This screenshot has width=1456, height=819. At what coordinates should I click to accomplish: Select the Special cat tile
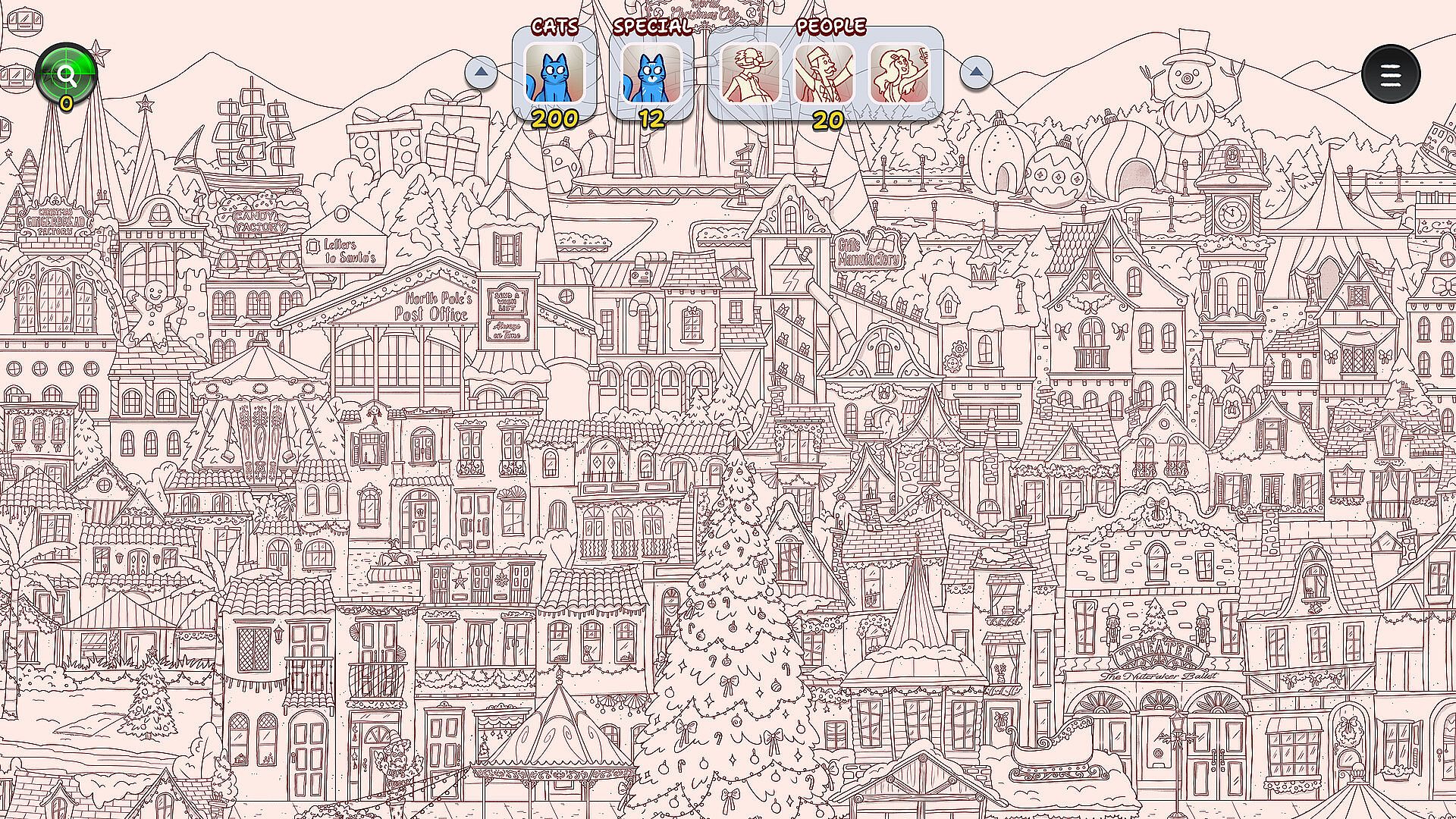651,74
